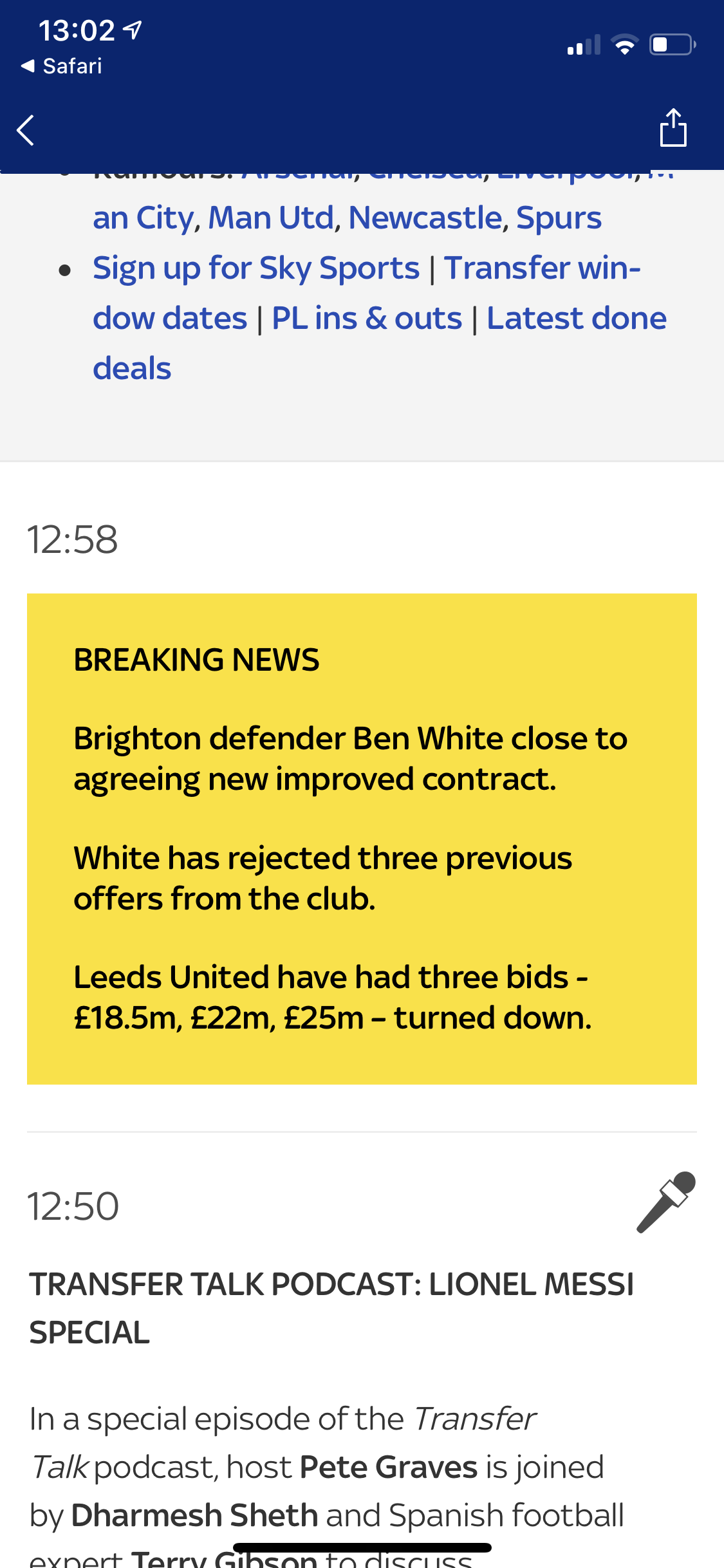Share this article
The image size is (724, 1568).
[x=673, y=127]
